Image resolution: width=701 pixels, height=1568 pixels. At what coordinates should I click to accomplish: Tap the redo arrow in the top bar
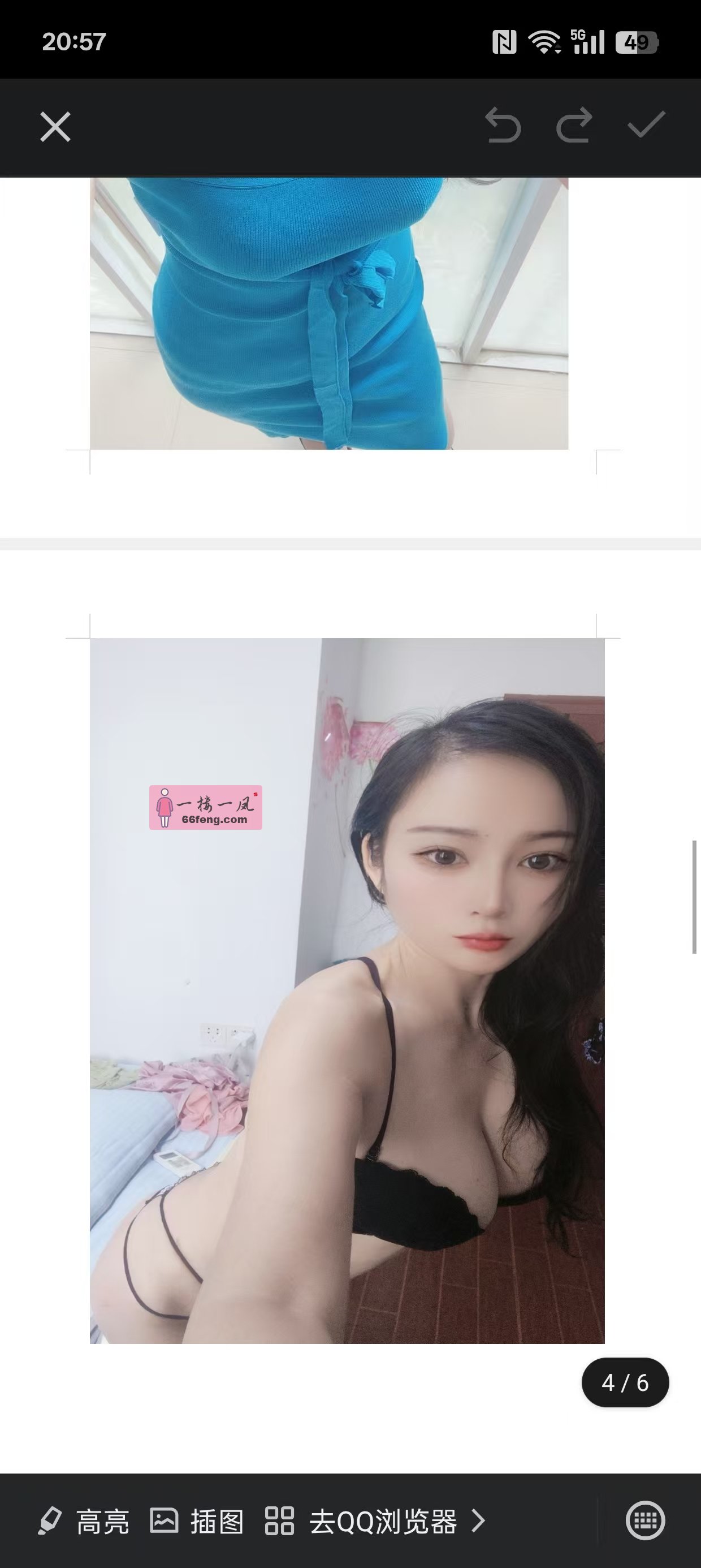click(x=573, y=127)
